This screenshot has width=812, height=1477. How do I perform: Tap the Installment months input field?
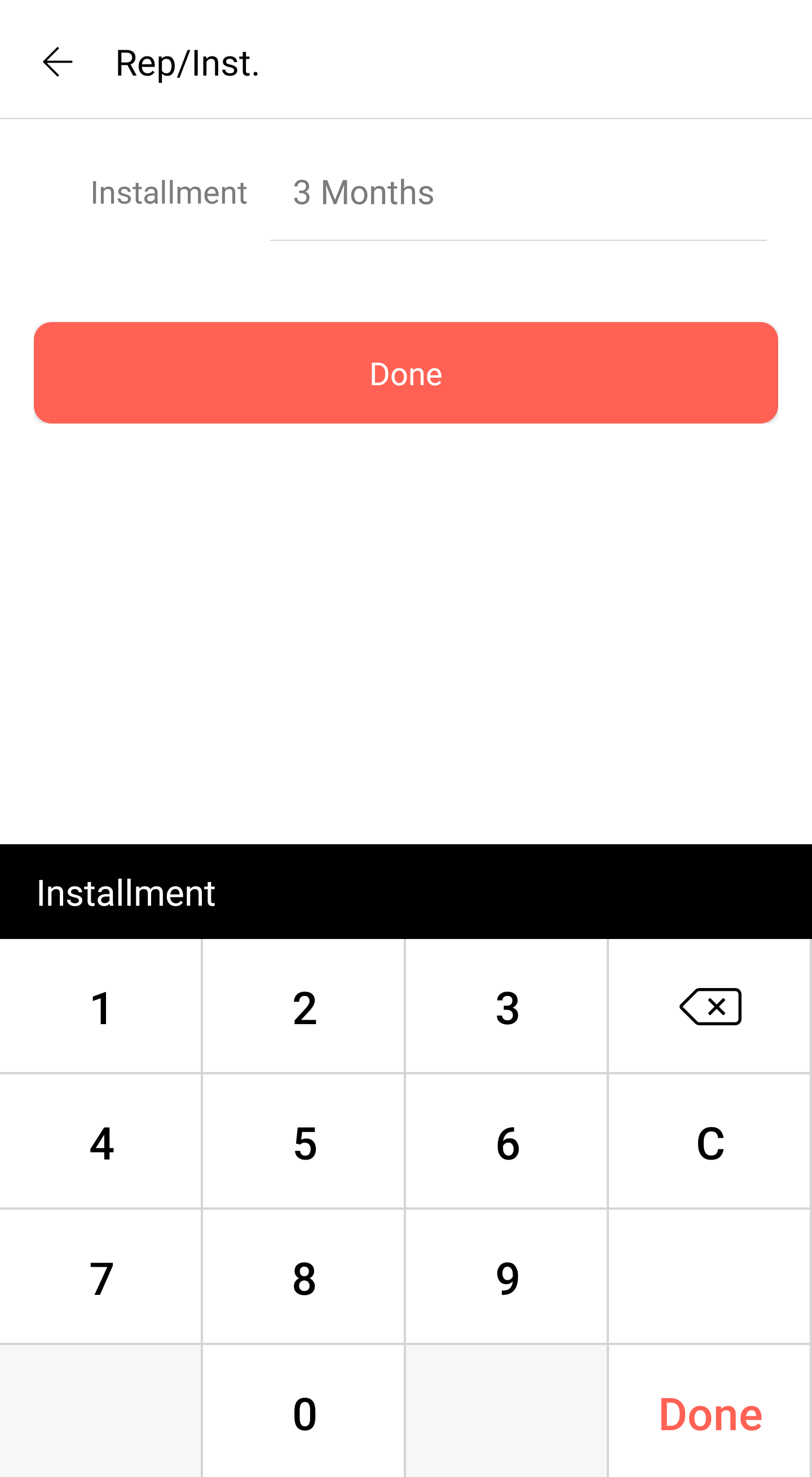518,193
